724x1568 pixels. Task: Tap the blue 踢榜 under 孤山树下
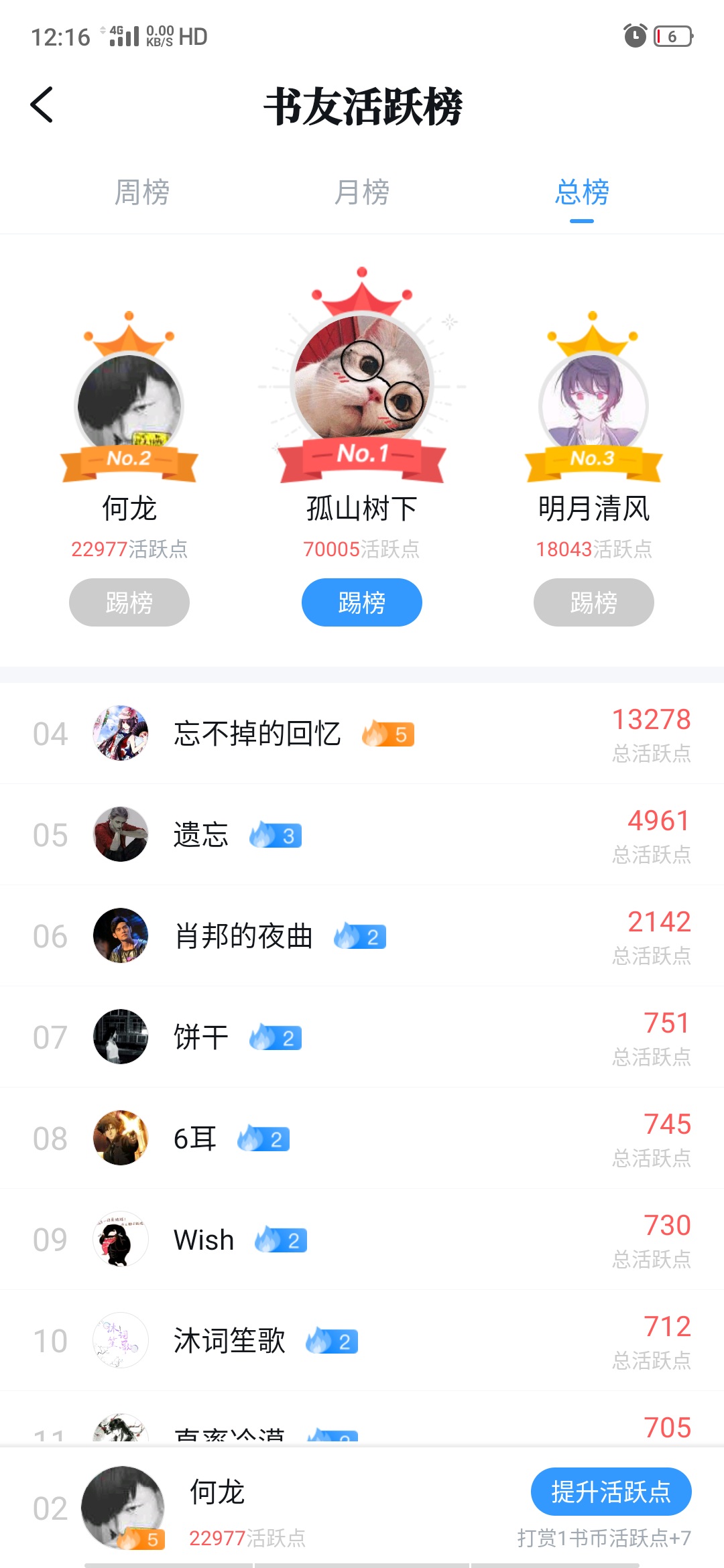tap(361, 602)
